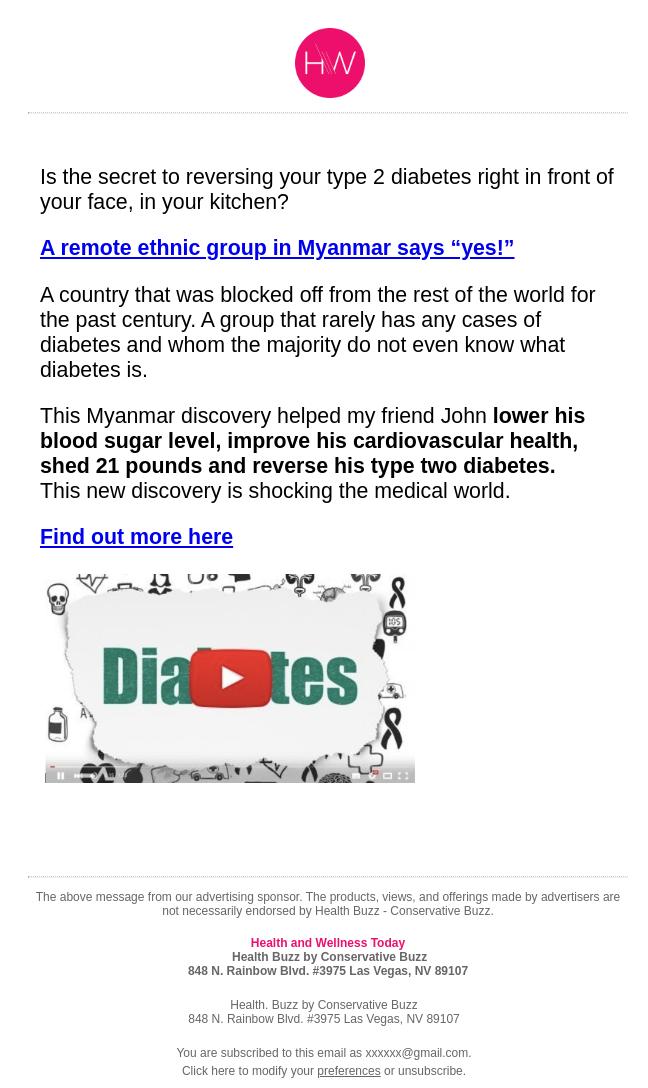Open the 'A remote ethnic group in Myanmar' link
Screen dimensions: 648x1088
click(x=276, y=248)
